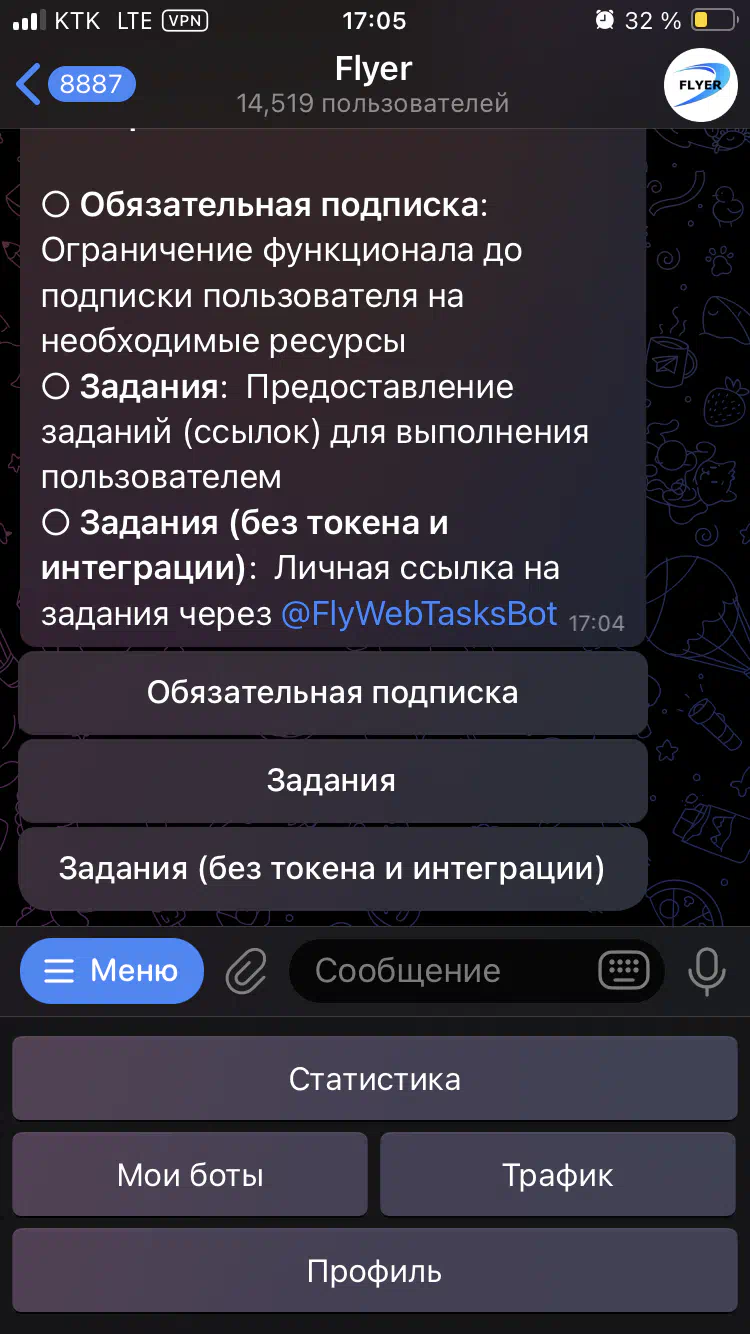Open Мои боты
750x1334 pixels.
click(191, 1175)
